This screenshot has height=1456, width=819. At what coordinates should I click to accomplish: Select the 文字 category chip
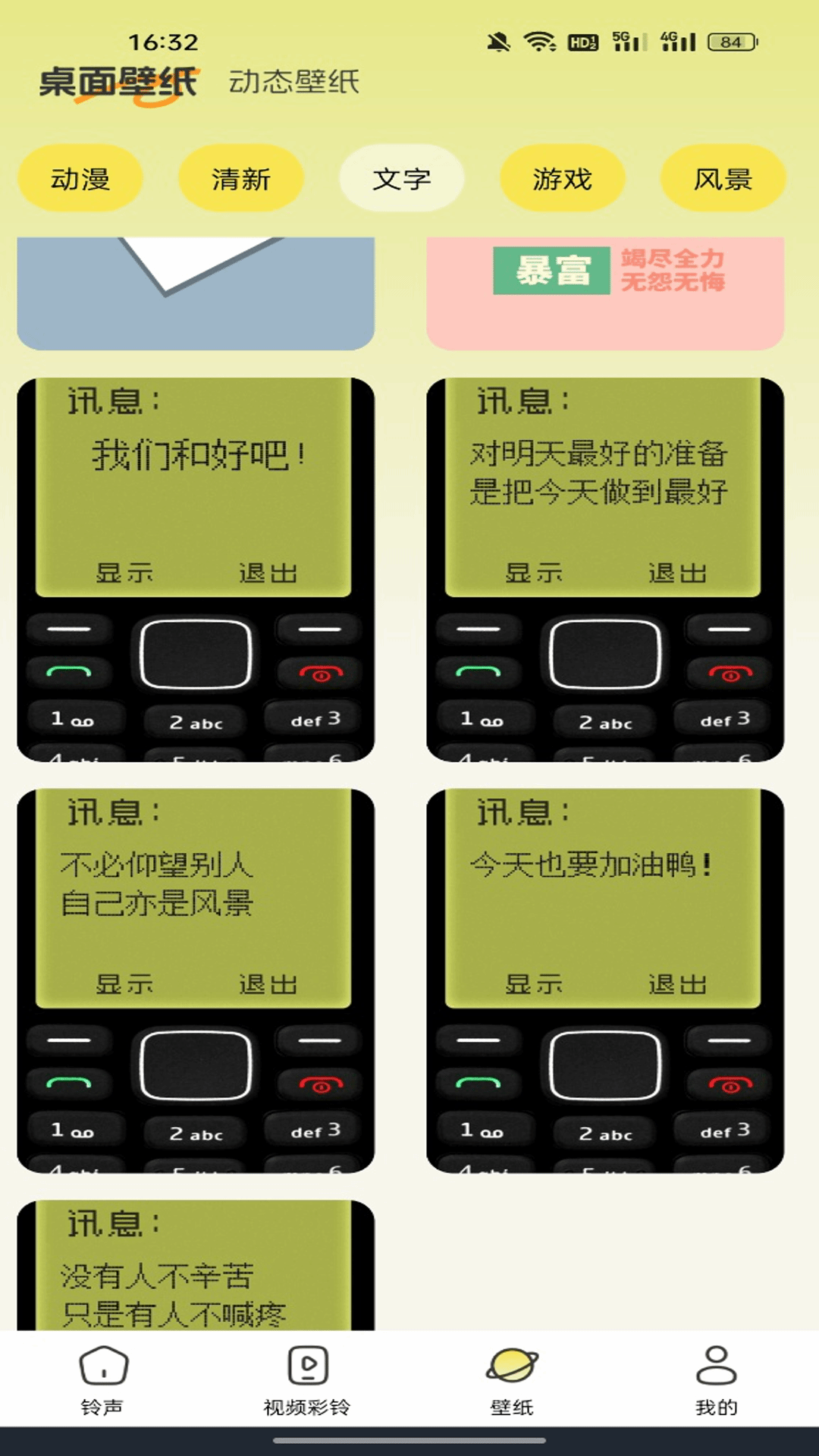click(x=402, y=179)
